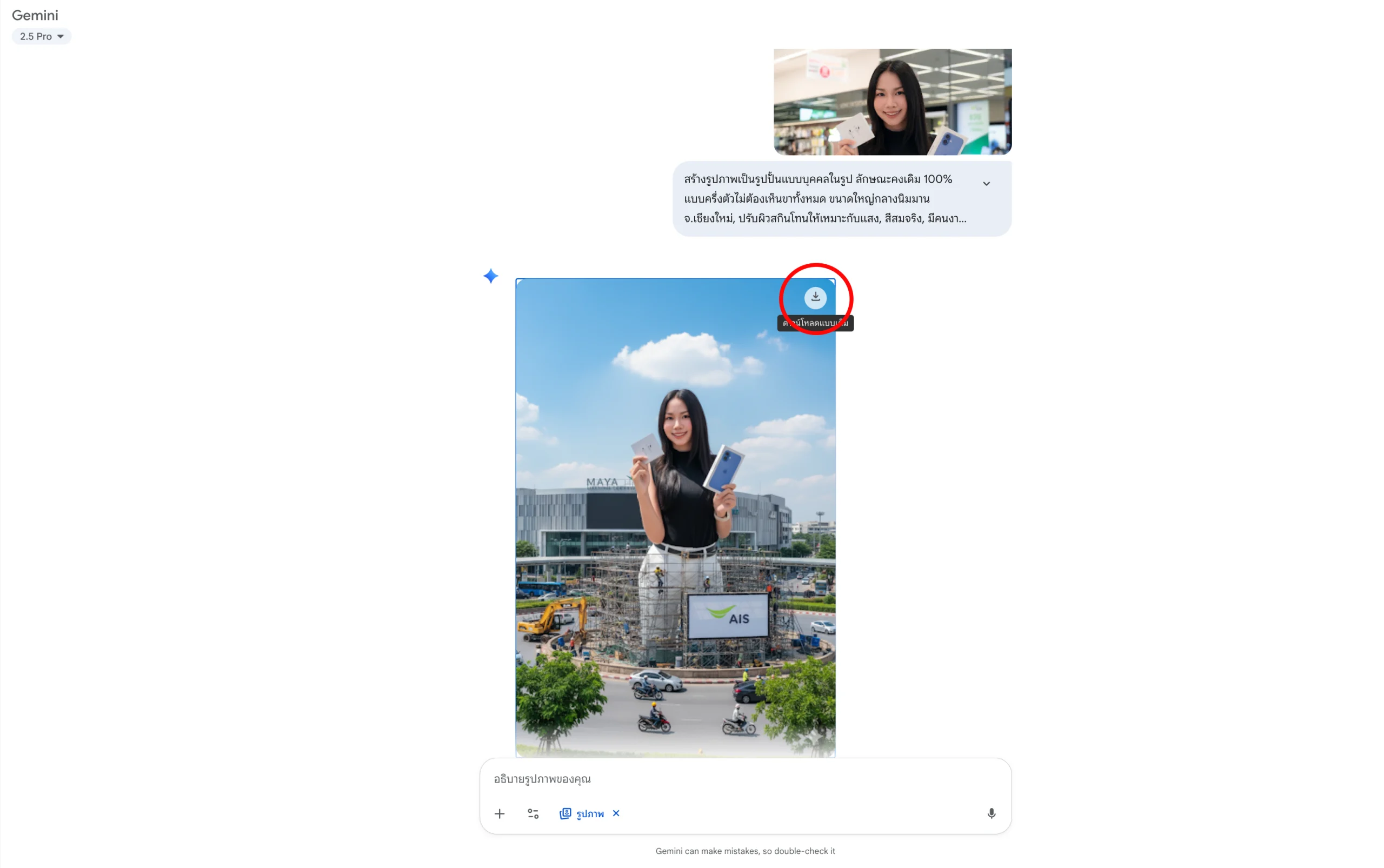Open the generated statue image

(x=675, y=517)
